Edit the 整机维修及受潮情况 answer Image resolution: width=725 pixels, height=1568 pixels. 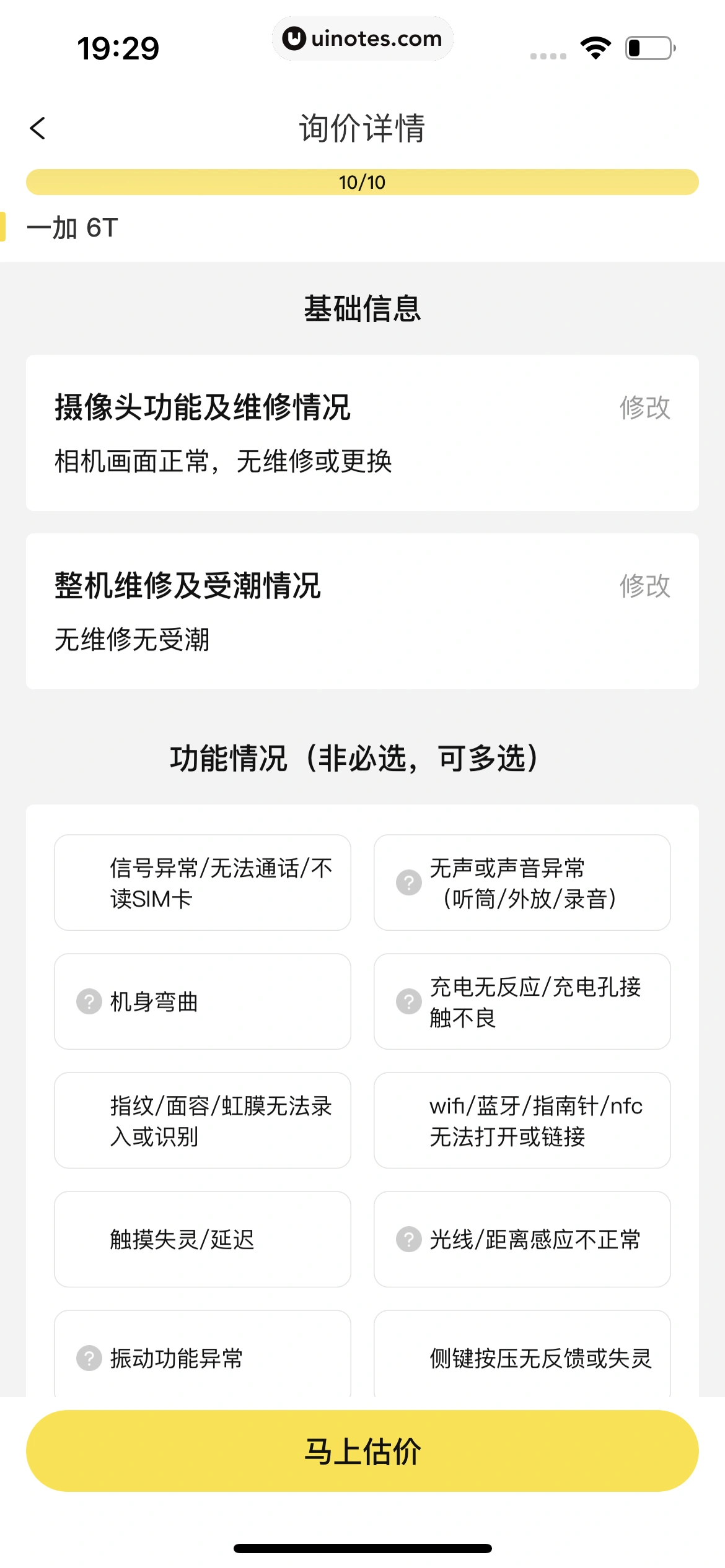point(644,586)
